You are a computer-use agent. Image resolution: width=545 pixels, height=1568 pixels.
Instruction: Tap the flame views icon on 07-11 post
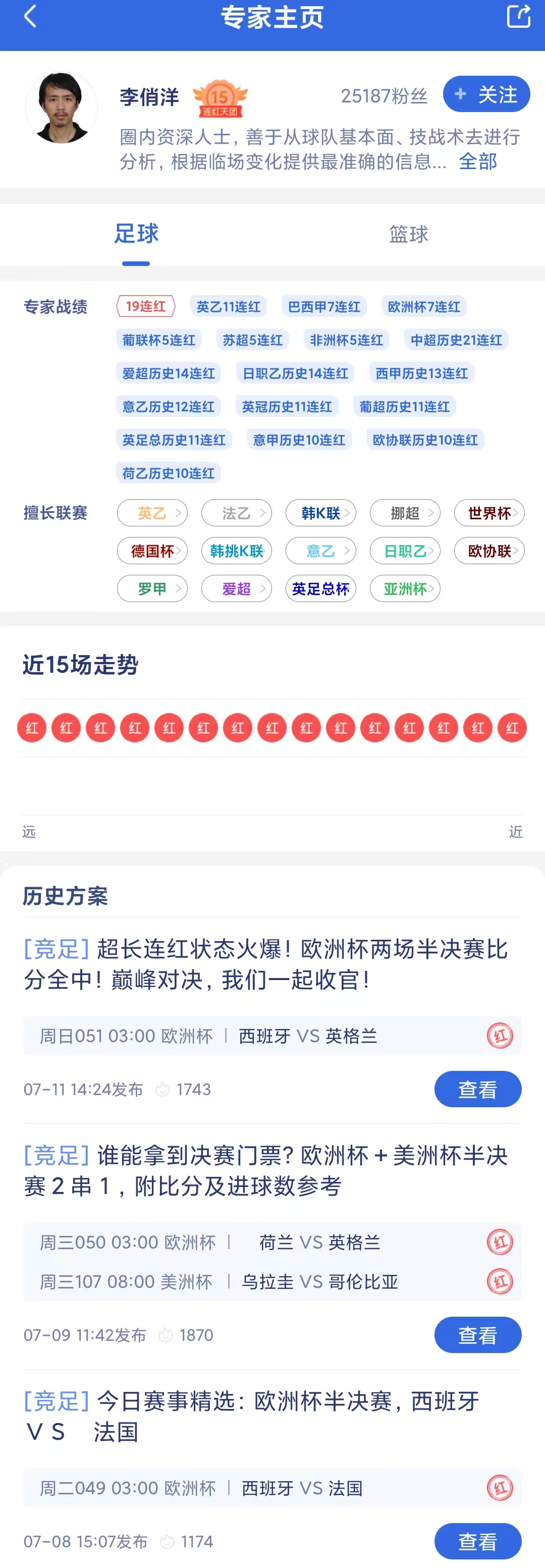pos(162,1089)
